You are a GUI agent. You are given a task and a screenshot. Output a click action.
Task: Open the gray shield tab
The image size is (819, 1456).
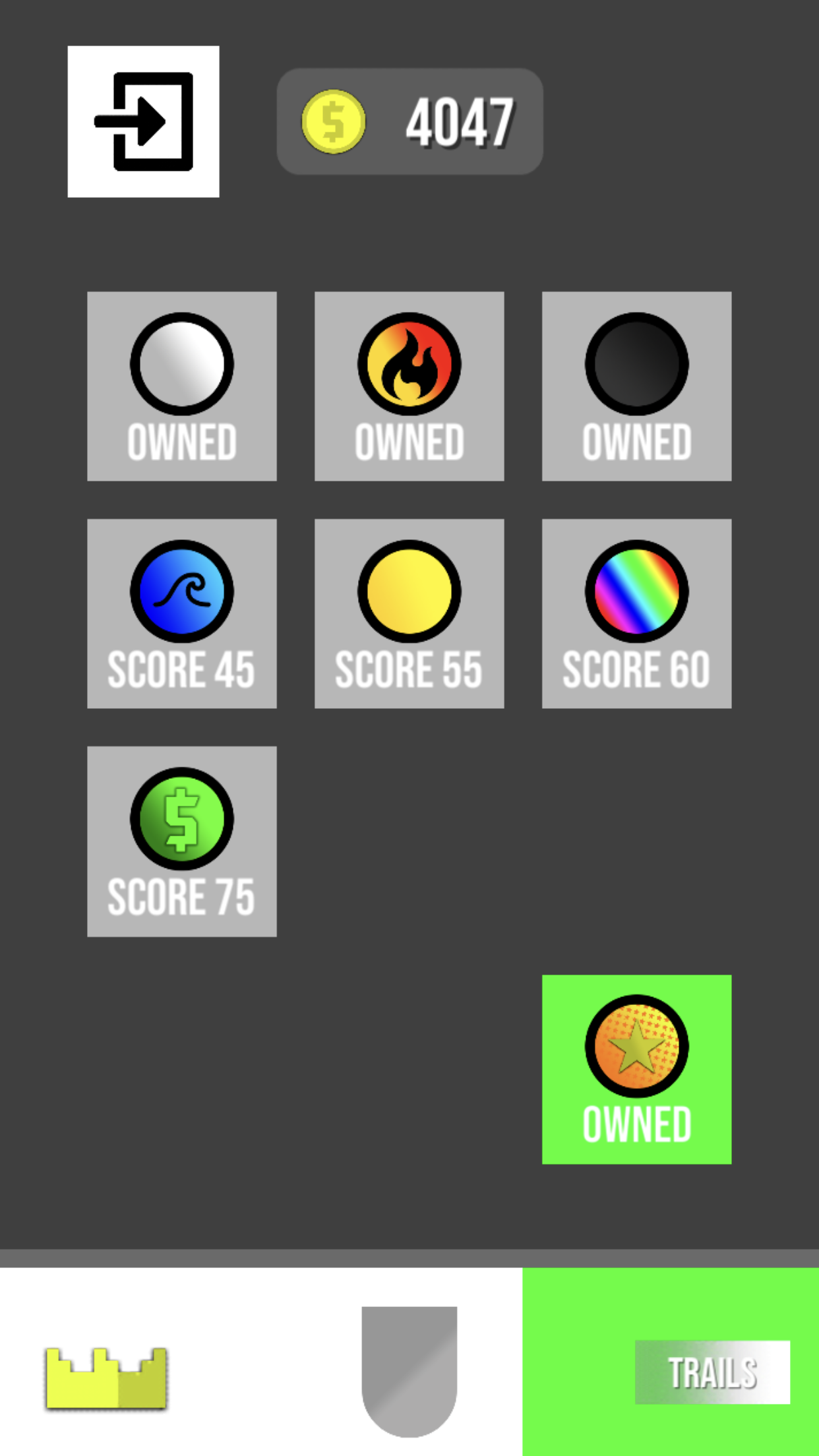409,1371
